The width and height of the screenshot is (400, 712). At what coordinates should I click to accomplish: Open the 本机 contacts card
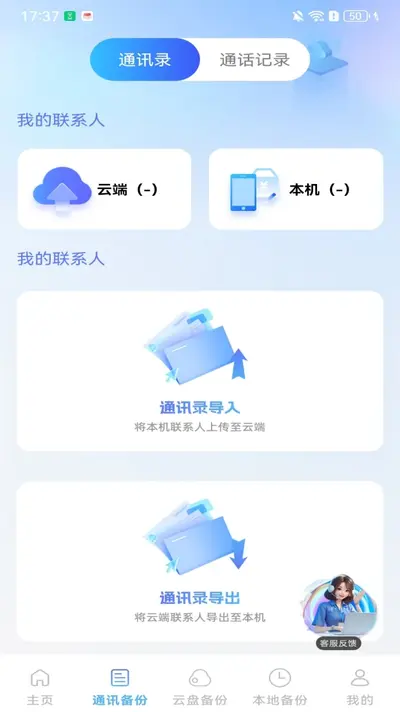click(296, 189)
